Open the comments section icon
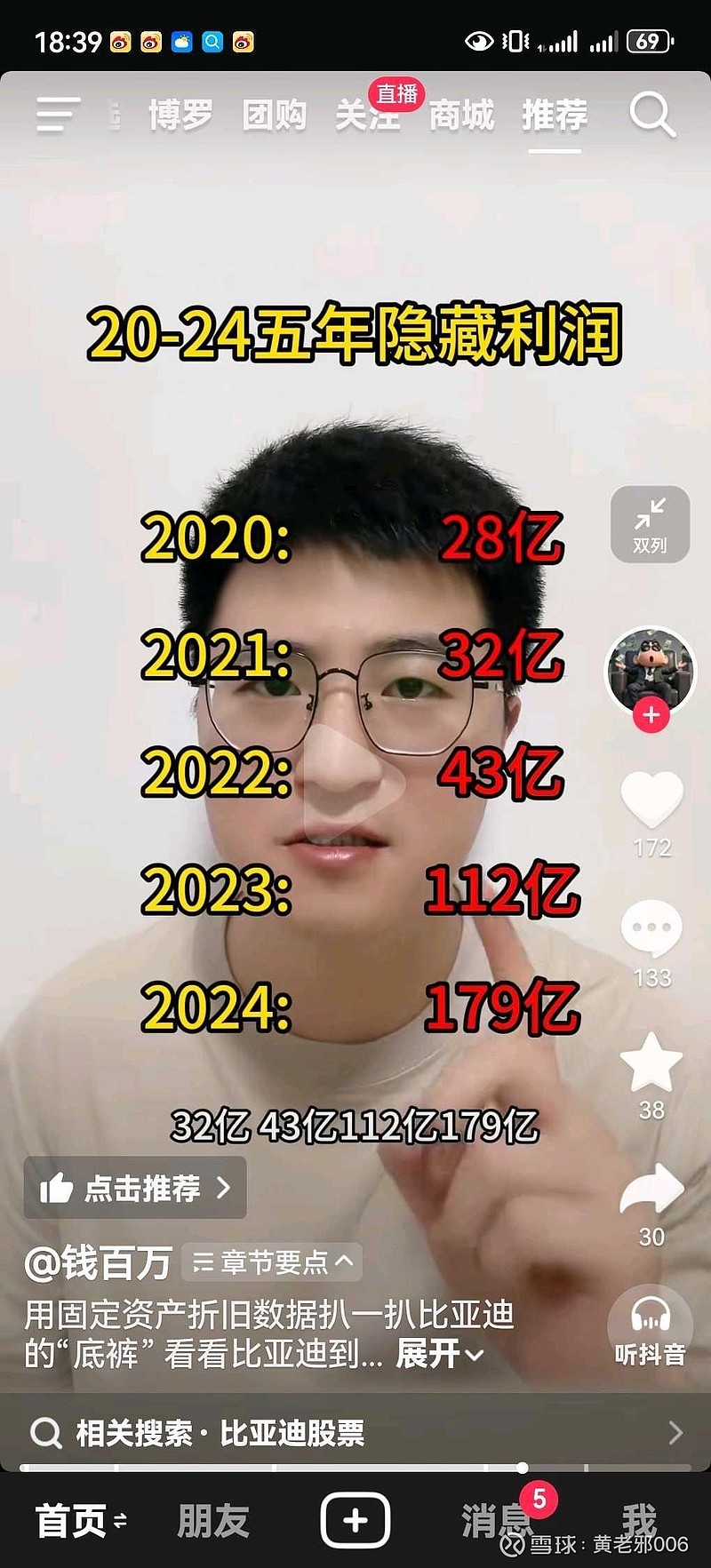Image resolution: width=711 pixels, height=1568 pixels. coord(651,928)
